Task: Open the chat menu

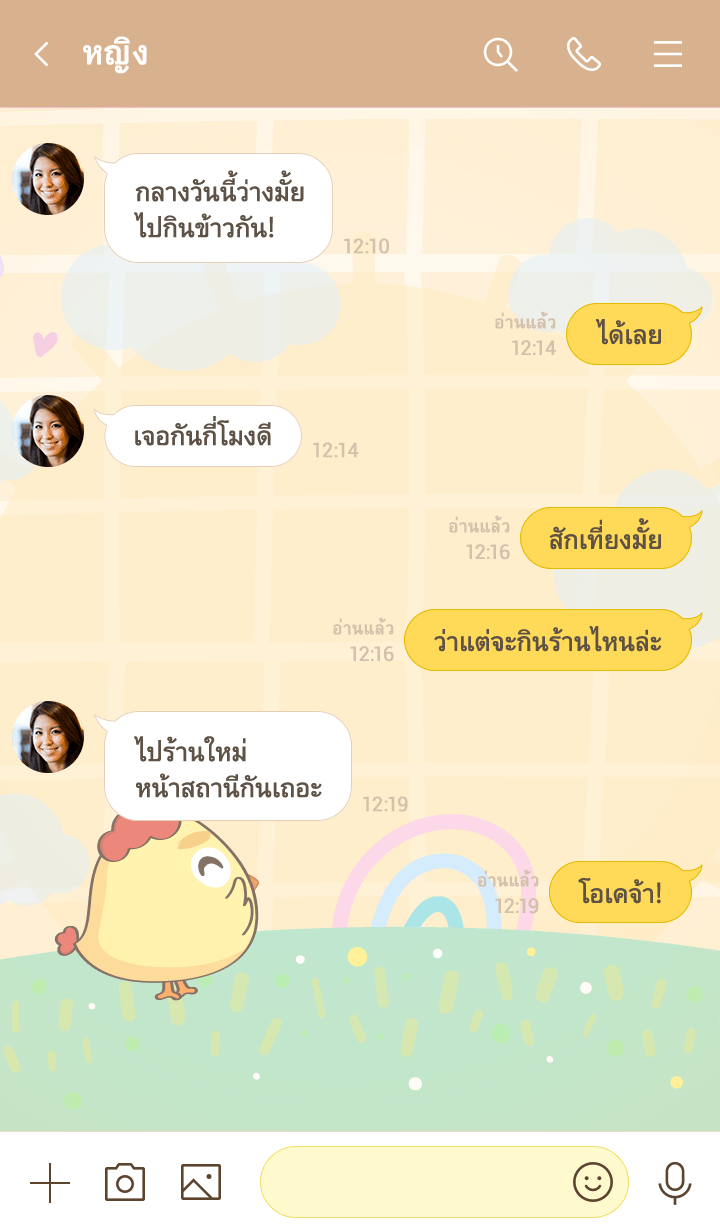Action: (x=668, y=54)
